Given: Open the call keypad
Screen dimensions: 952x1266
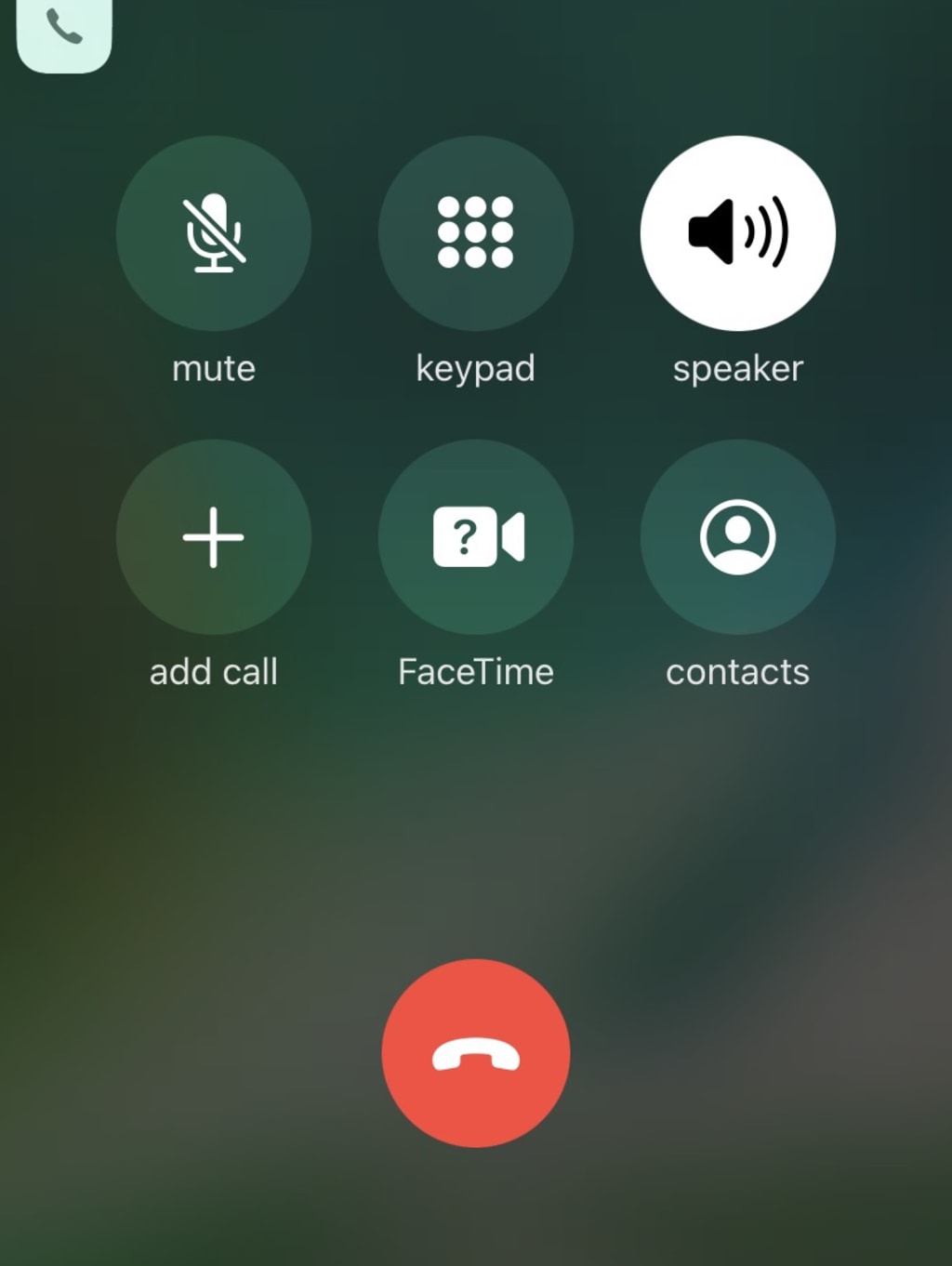Looking at the screenshot, I should (475, 233).
